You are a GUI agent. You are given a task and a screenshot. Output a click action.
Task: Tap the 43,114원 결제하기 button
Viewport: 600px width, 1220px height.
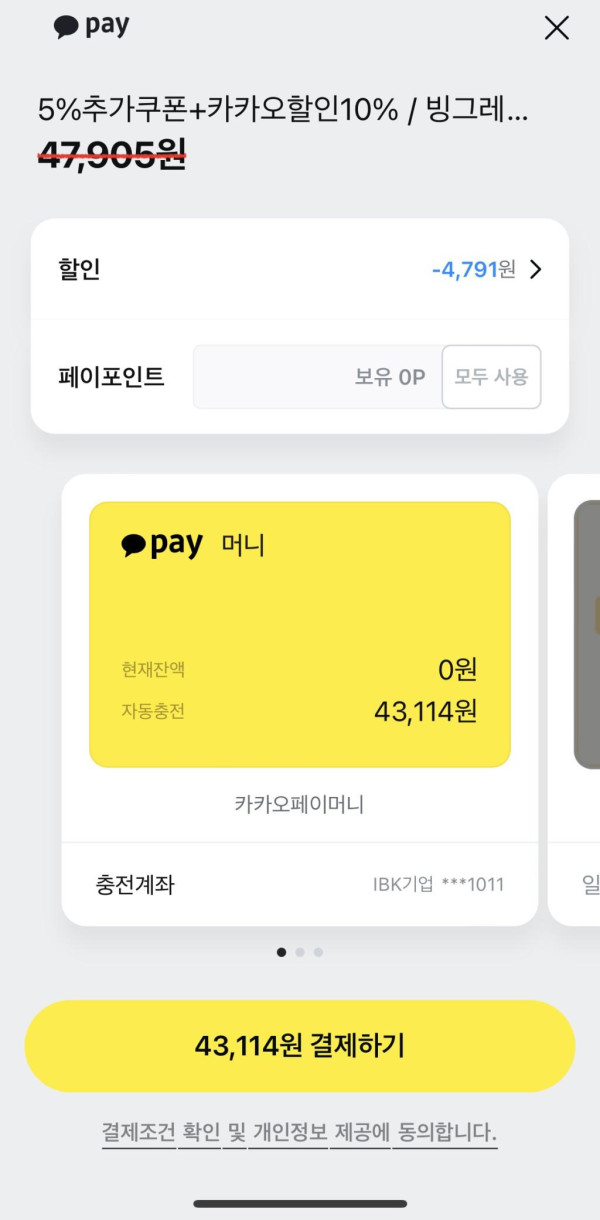(x=300, y=1046)
